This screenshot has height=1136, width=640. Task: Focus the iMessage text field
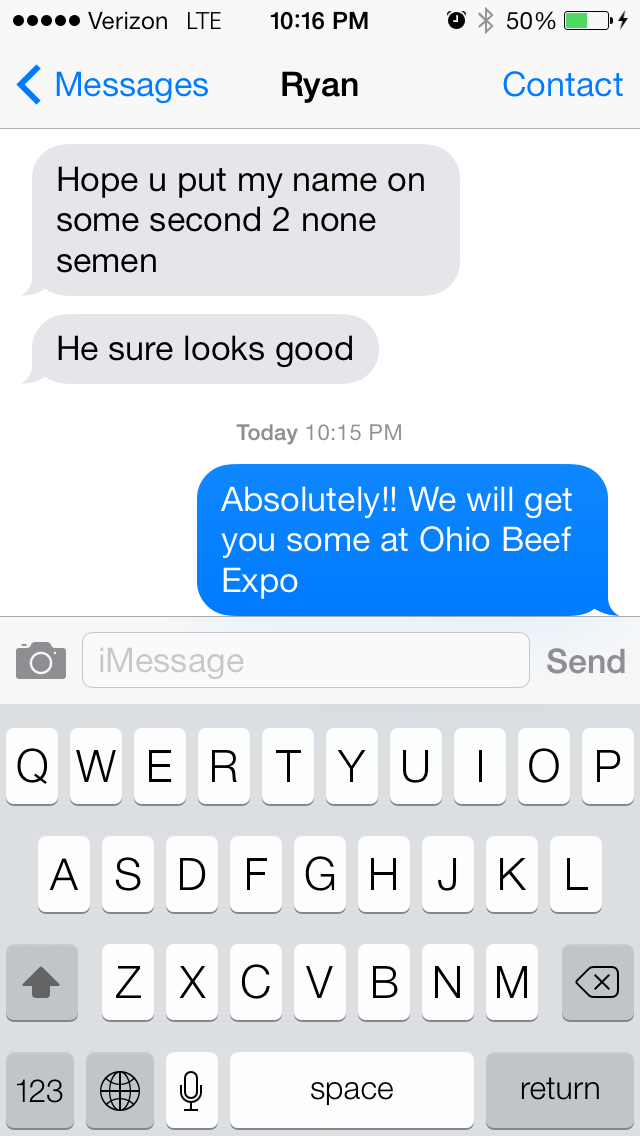pos(305,661)
